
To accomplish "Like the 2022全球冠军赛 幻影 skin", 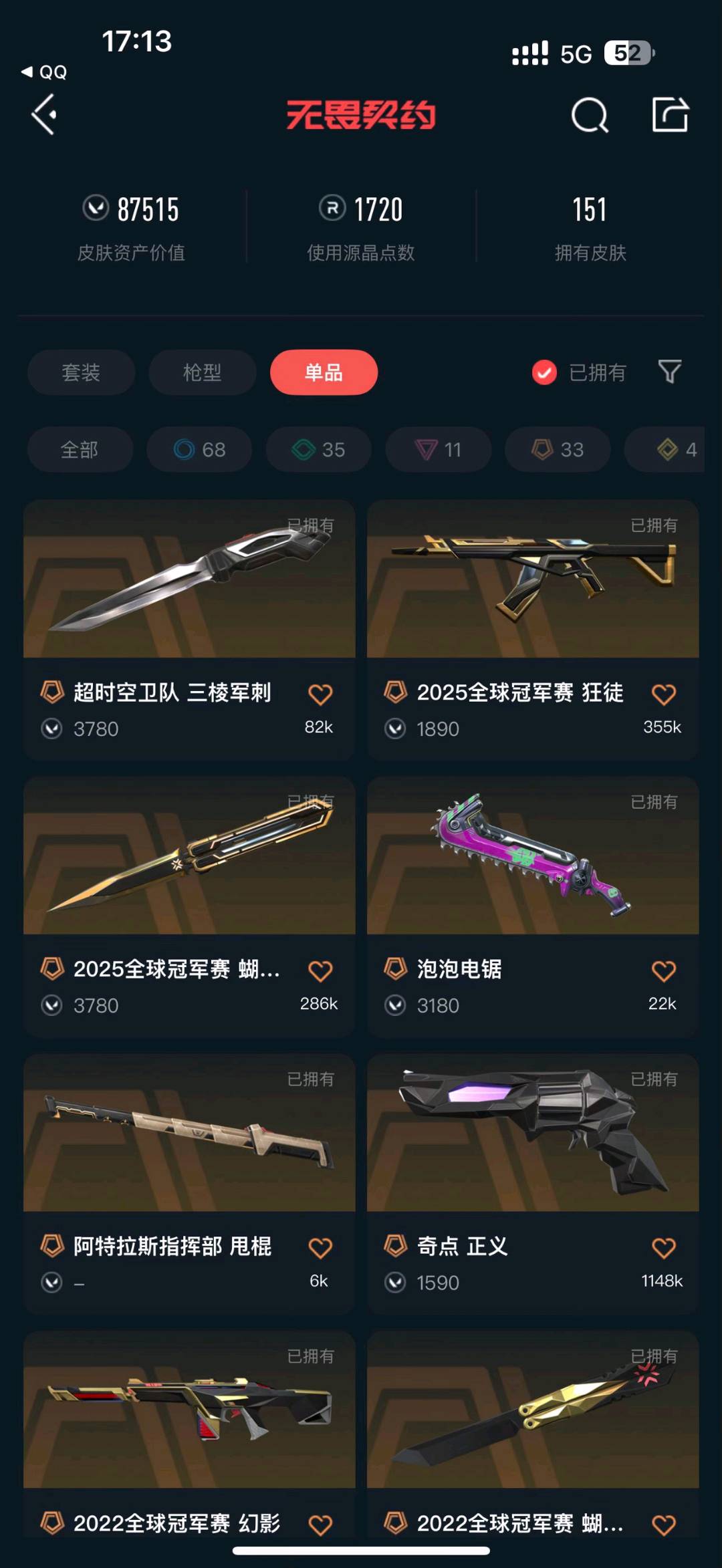I will [320, 1525].
